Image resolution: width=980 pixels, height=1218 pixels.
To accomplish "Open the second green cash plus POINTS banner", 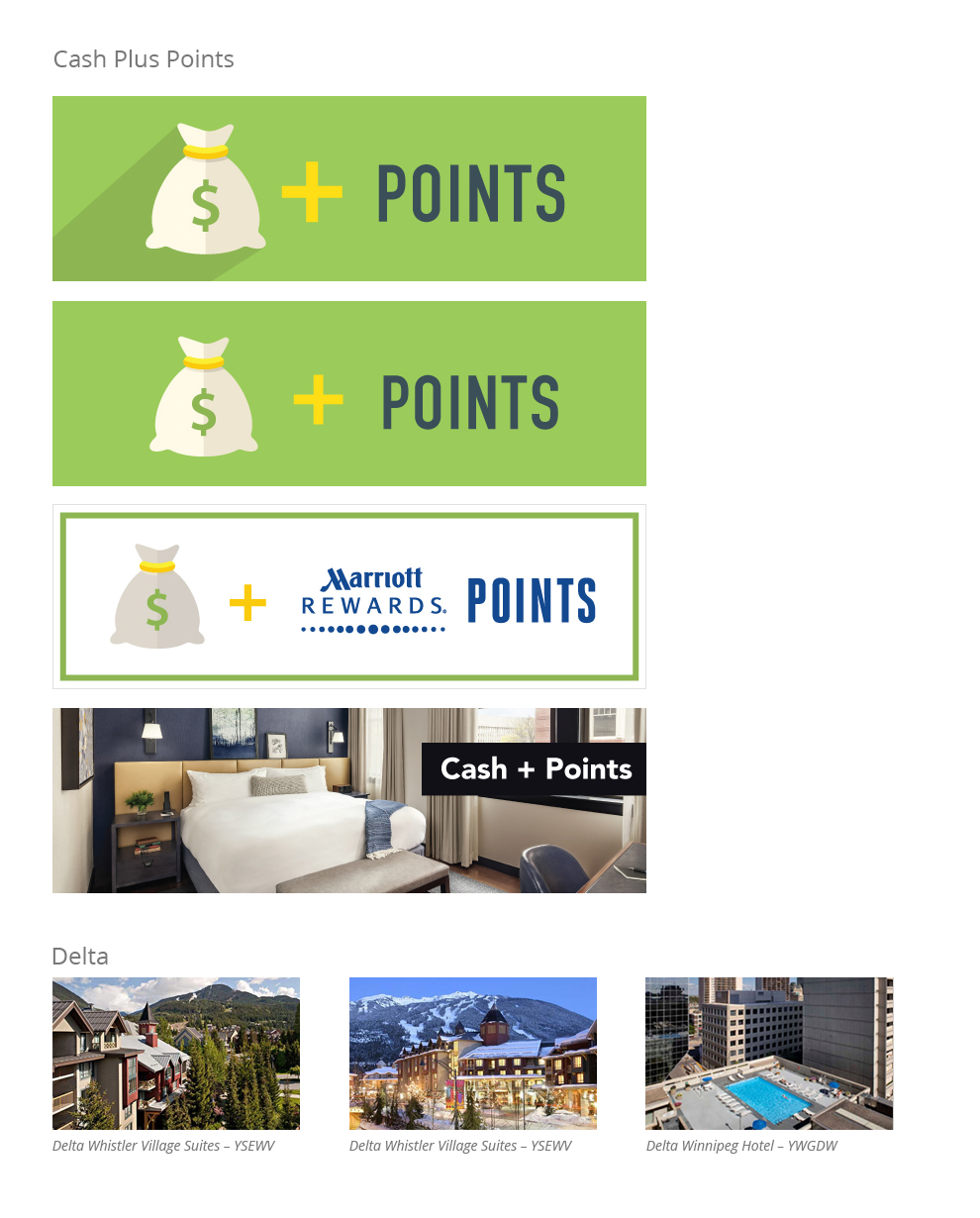I will tap(348, 393).
